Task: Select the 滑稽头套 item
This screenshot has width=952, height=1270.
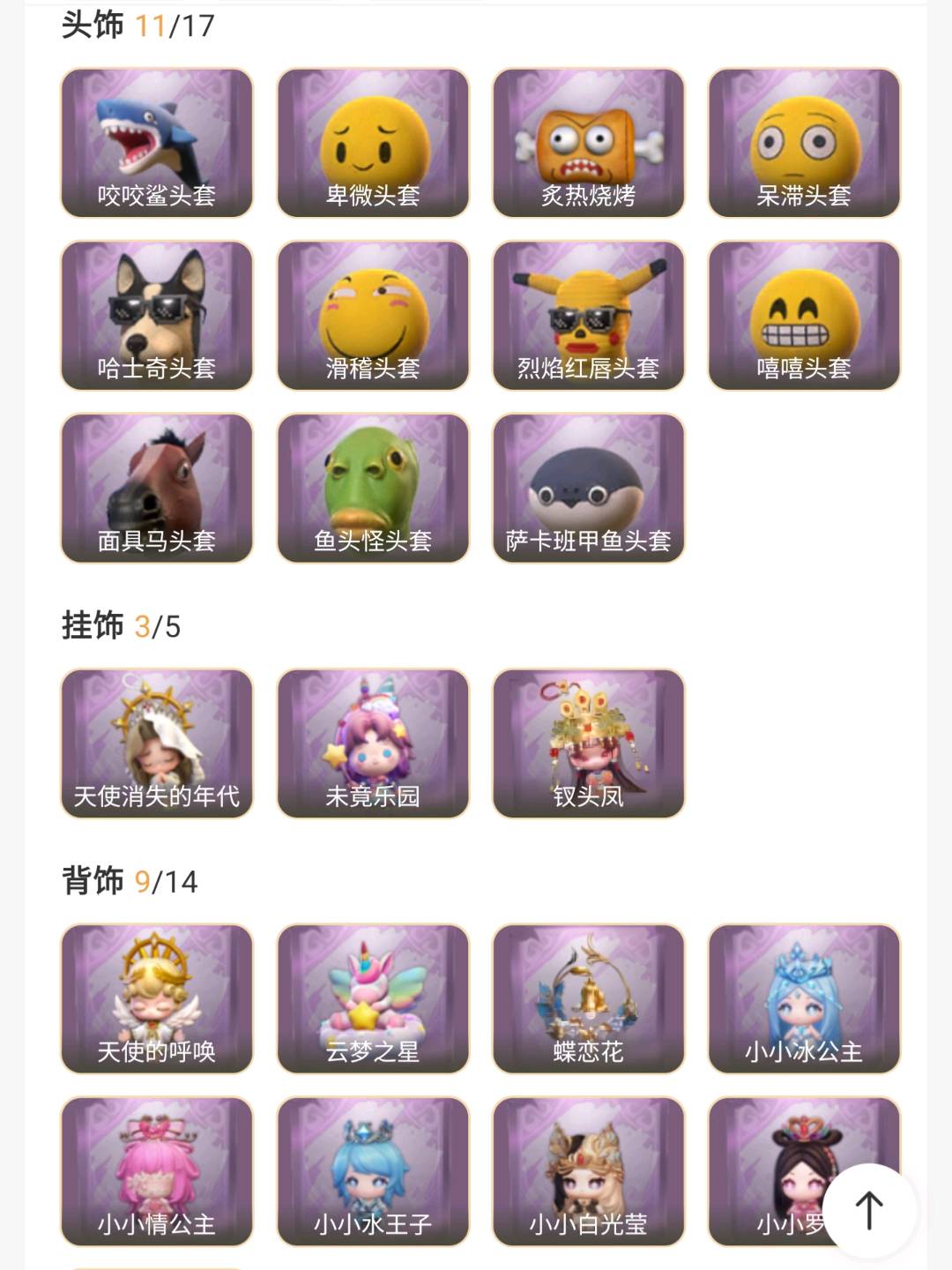Action: click(x=373, y=315)
